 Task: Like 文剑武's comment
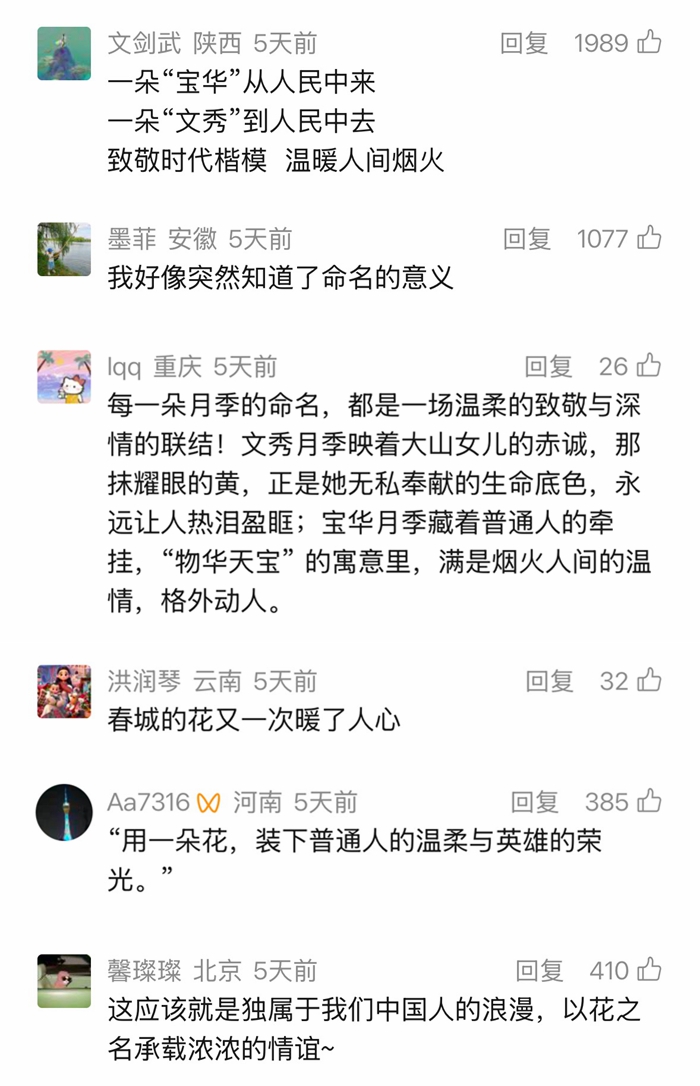click(x=650, y=42)
